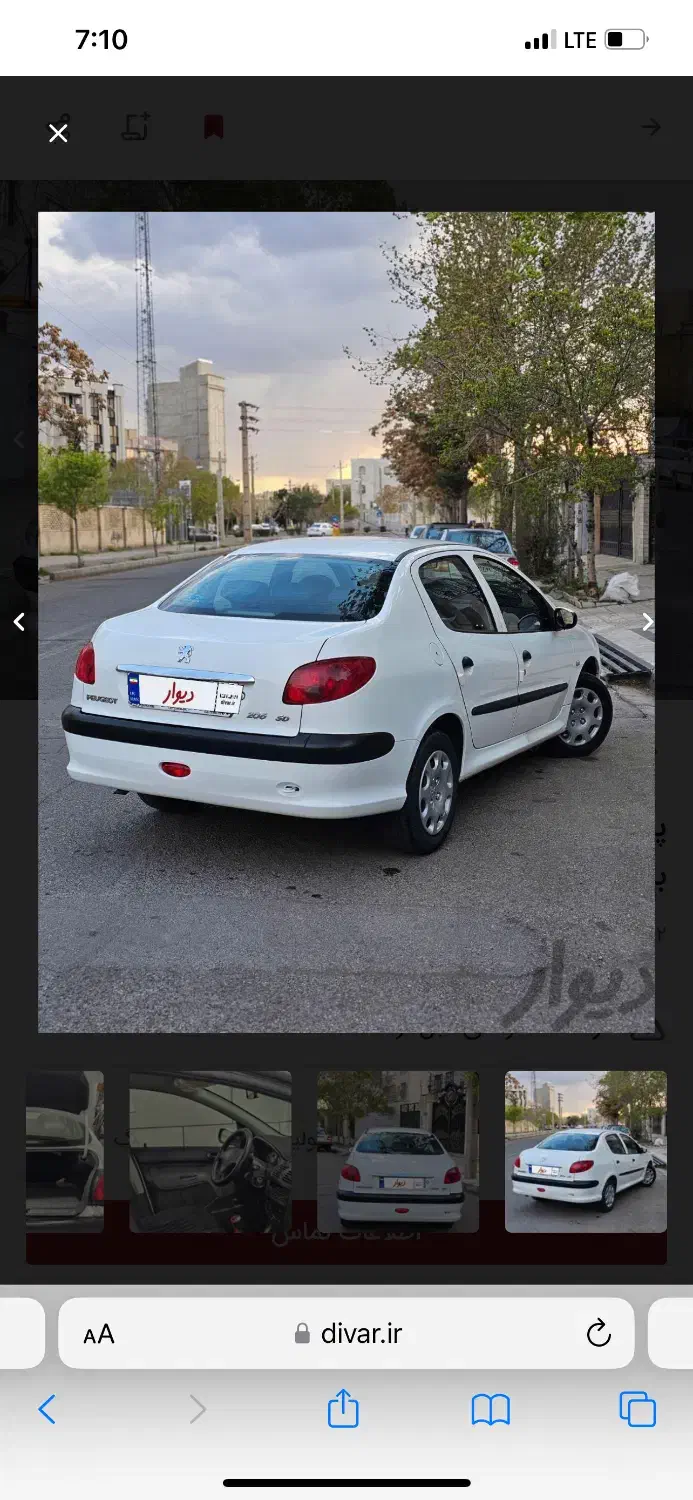Image resolution: width=693 pixels, height=1500 pixels.
Task: Select the rear three-quarter view thumbnail
Action: pos(585,1152)
